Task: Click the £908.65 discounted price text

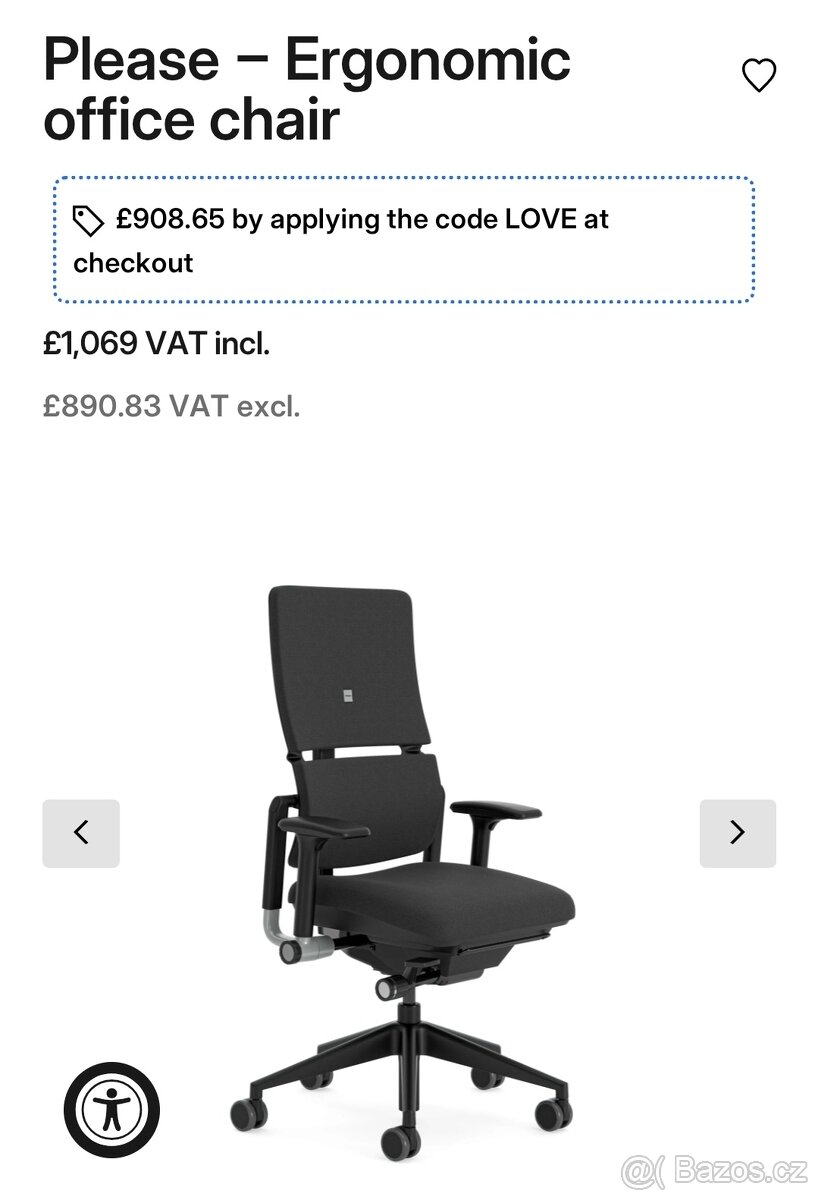Action: coord(170,219)
